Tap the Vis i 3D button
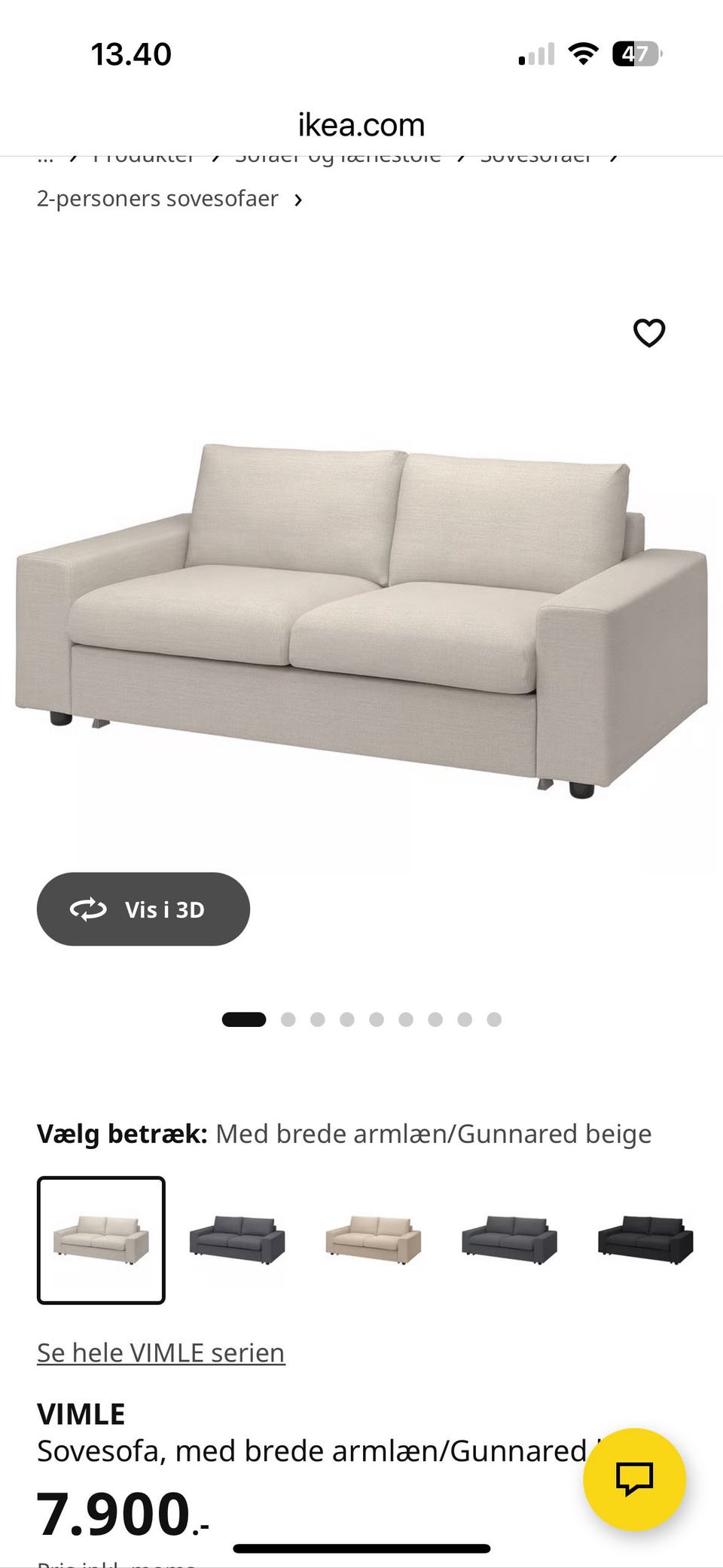This screenshot has height=1568, width=723. coord(143,909)
